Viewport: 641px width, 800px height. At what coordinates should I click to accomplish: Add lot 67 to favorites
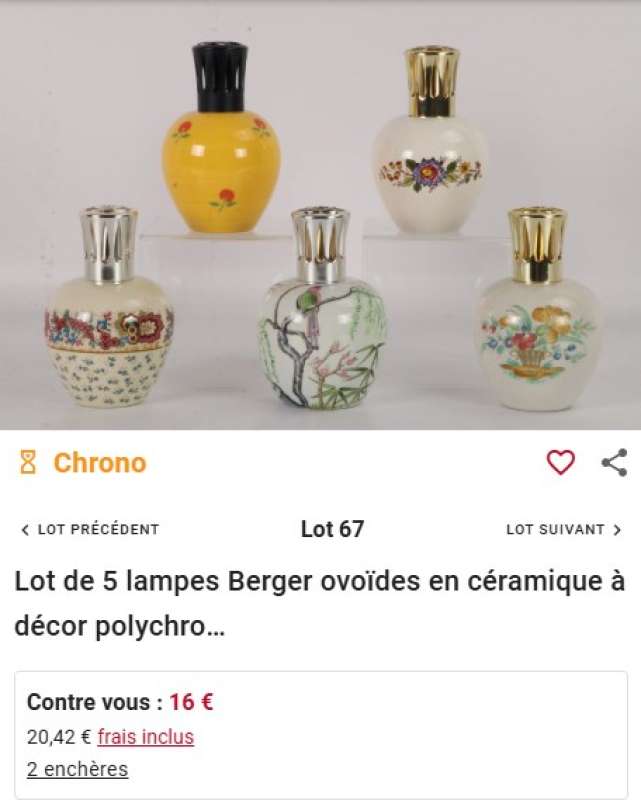(561, 462)
